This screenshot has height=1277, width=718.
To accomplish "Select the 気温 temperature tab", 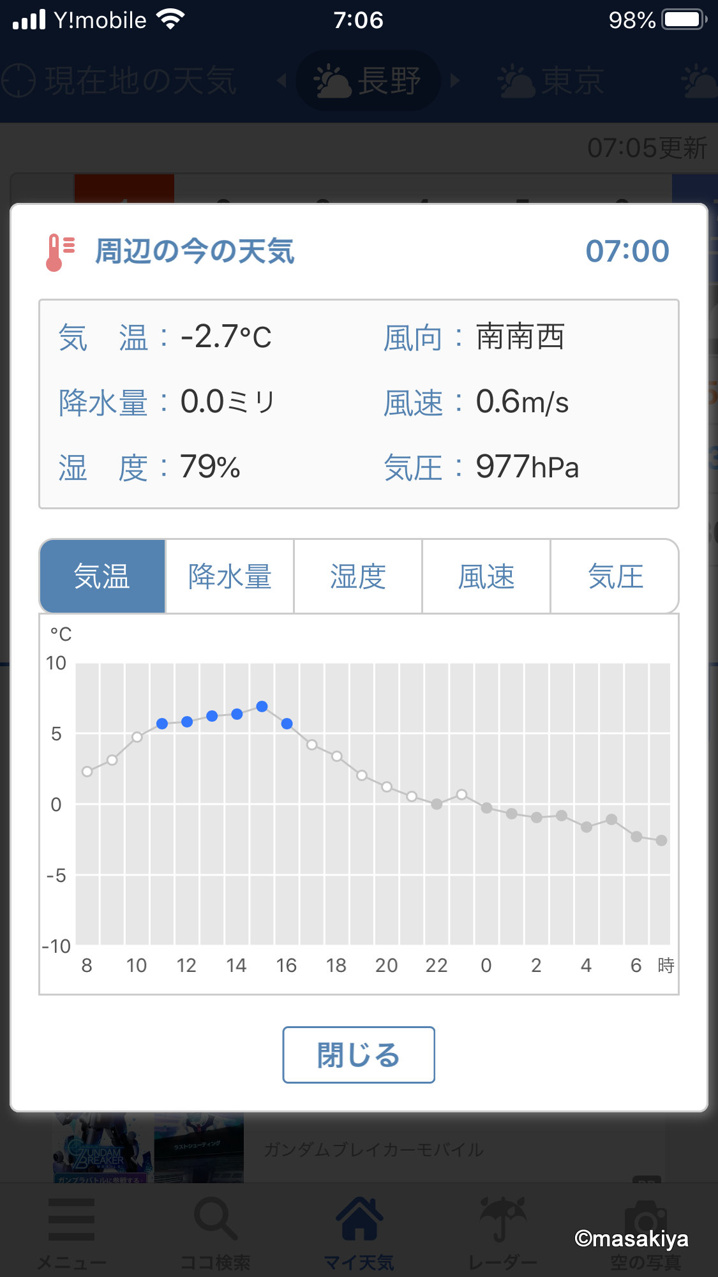I will tap(102, 577).
